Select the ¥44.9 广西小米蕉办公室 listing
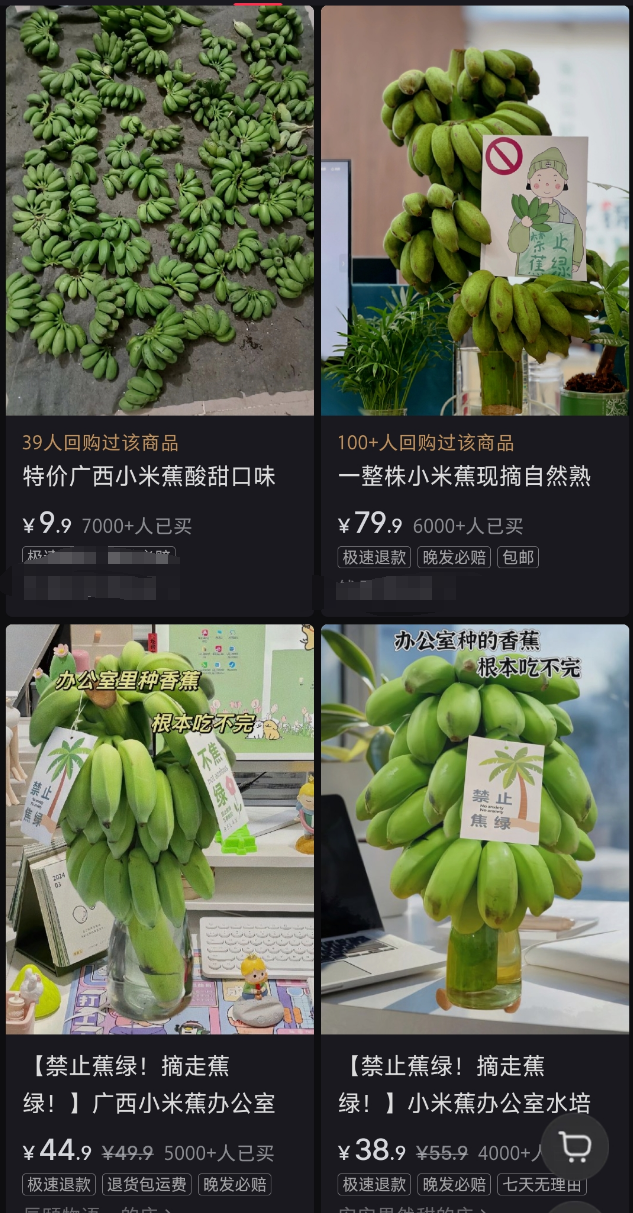 point(160,830)
